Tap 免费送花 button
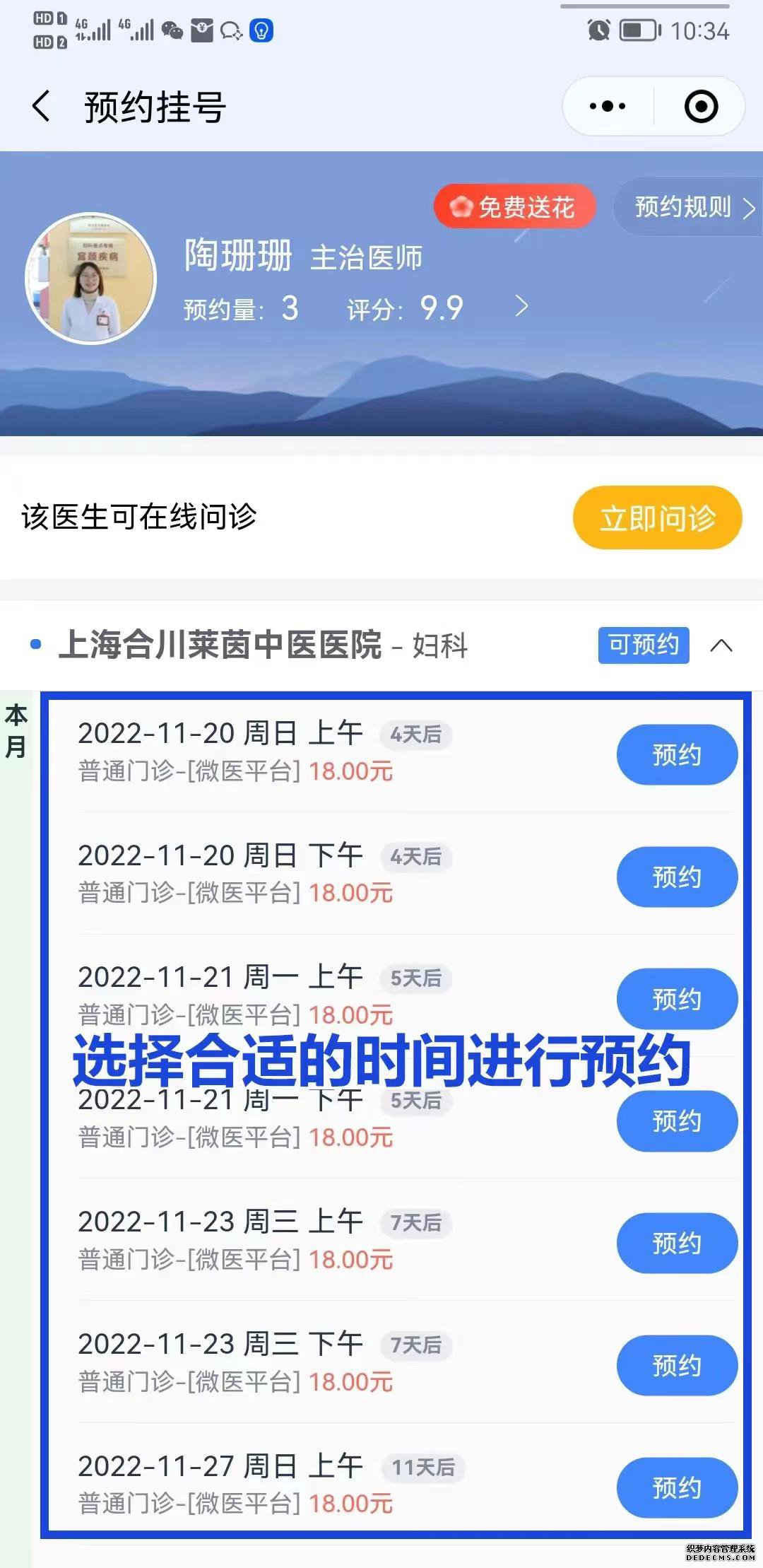The height and width of the screenshot is (1568, 763). pos(515,207)
